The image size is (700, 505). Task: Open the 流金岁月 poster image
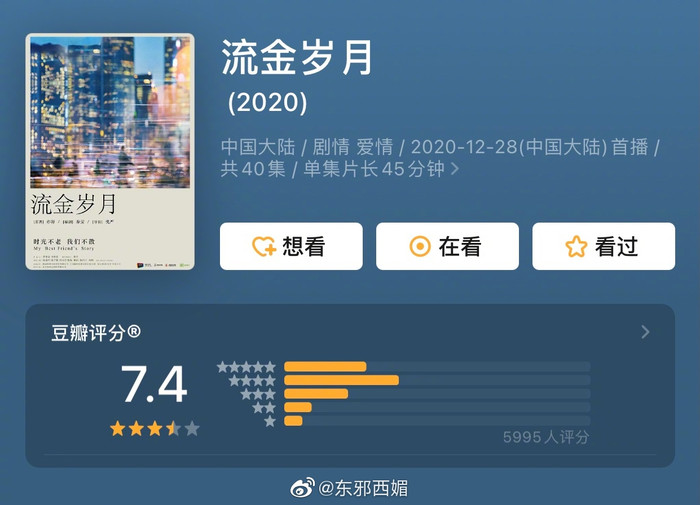click(x=110, y=152)
